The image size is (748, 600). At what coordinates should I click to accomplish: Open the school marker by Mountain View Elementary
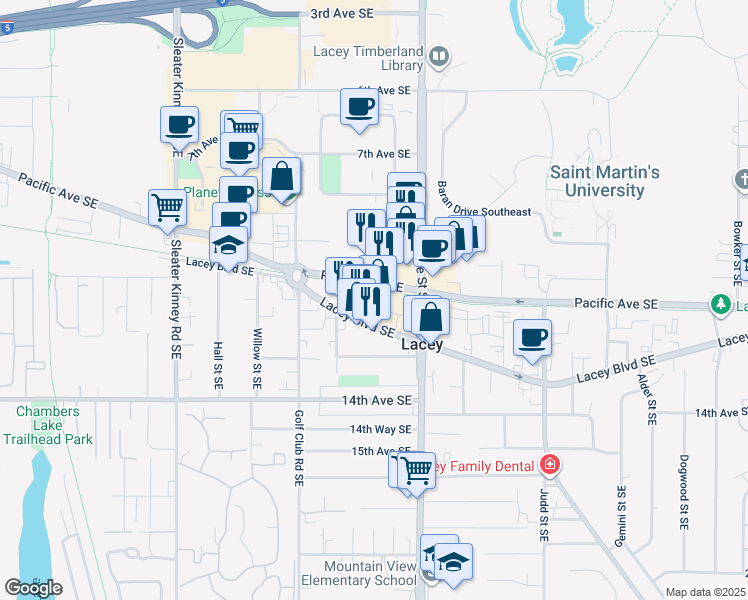pos(453,562)
